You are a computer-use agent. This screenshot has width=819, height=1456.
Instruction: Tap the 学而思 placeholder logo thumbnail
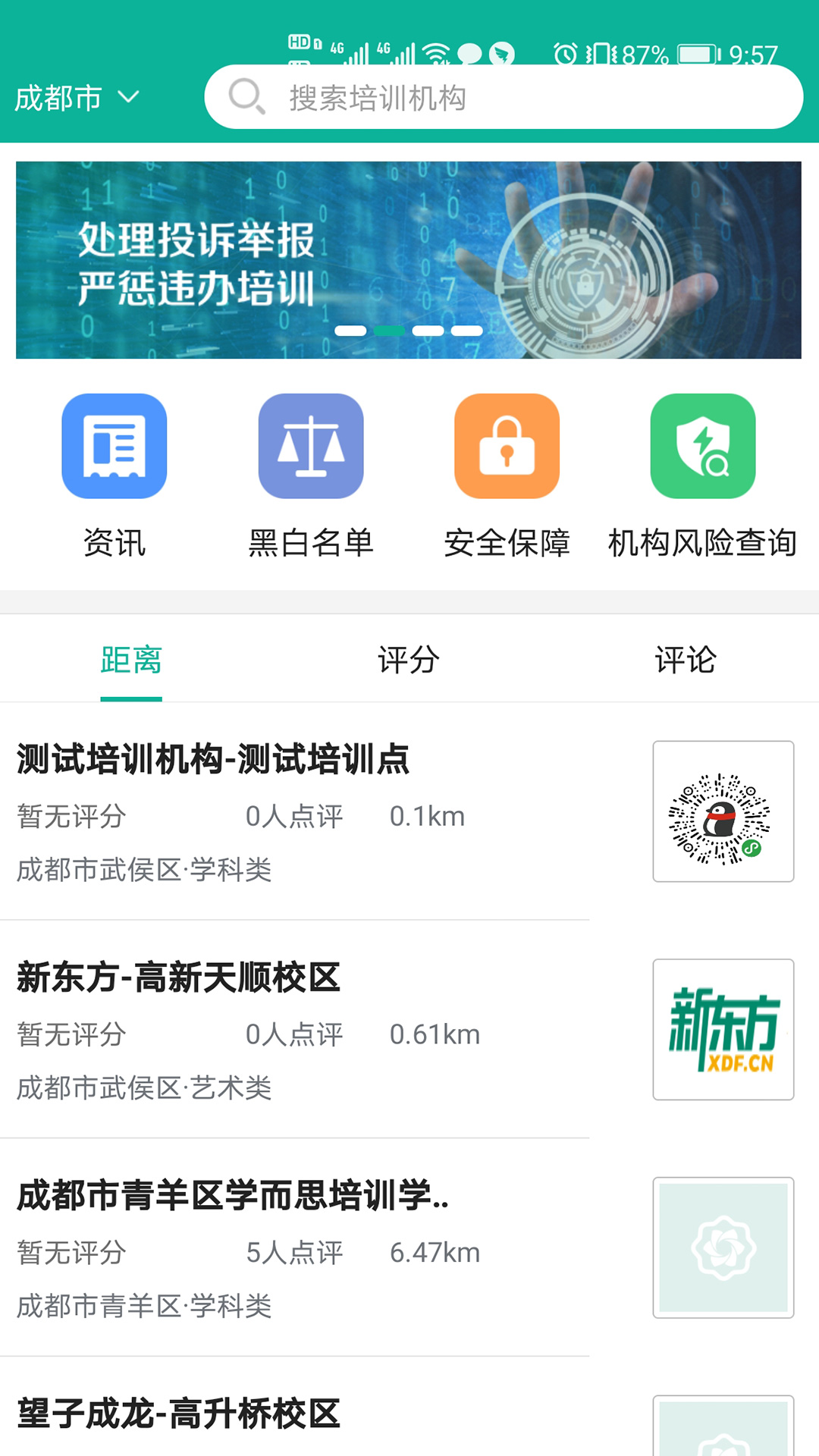tap(723, 1246)
